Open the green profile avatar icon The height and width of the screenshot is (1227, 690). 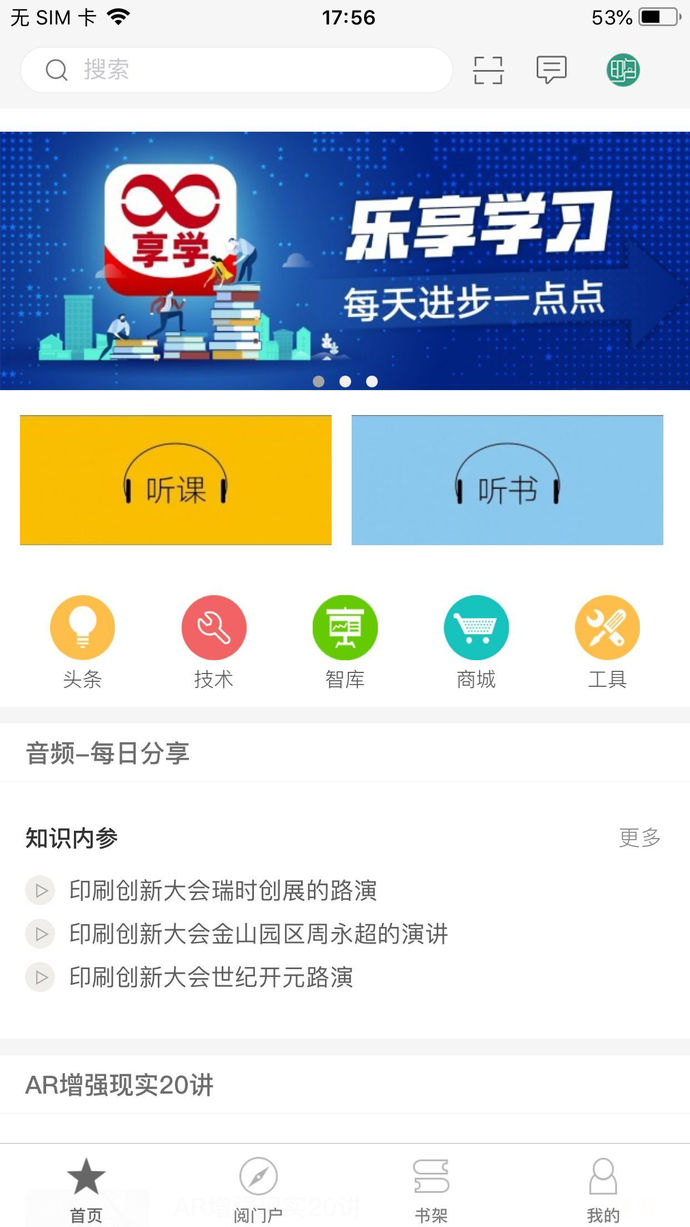623,70
